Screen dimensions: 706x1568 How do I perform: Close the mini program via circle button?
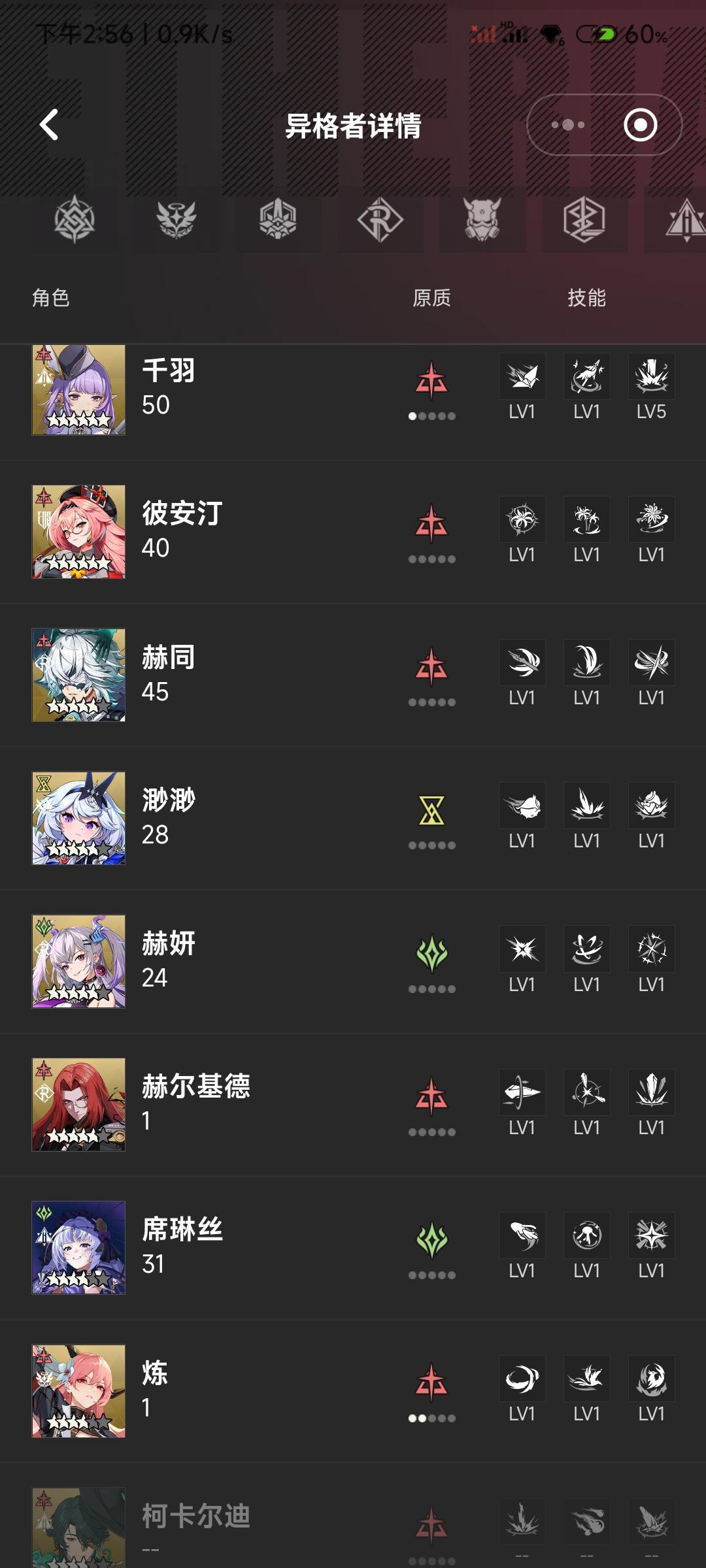tap(640, 125)
